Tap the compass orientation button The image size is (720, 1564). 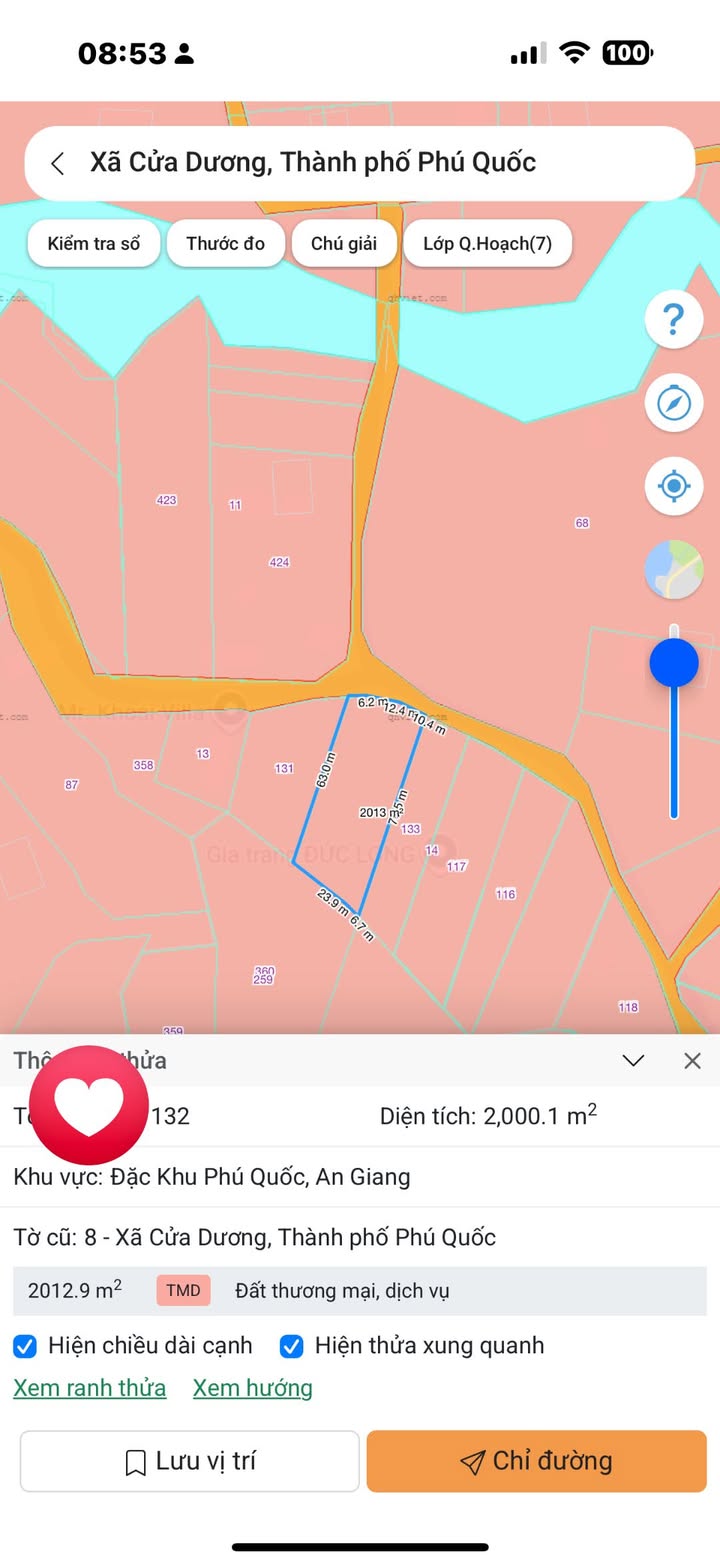674,404
